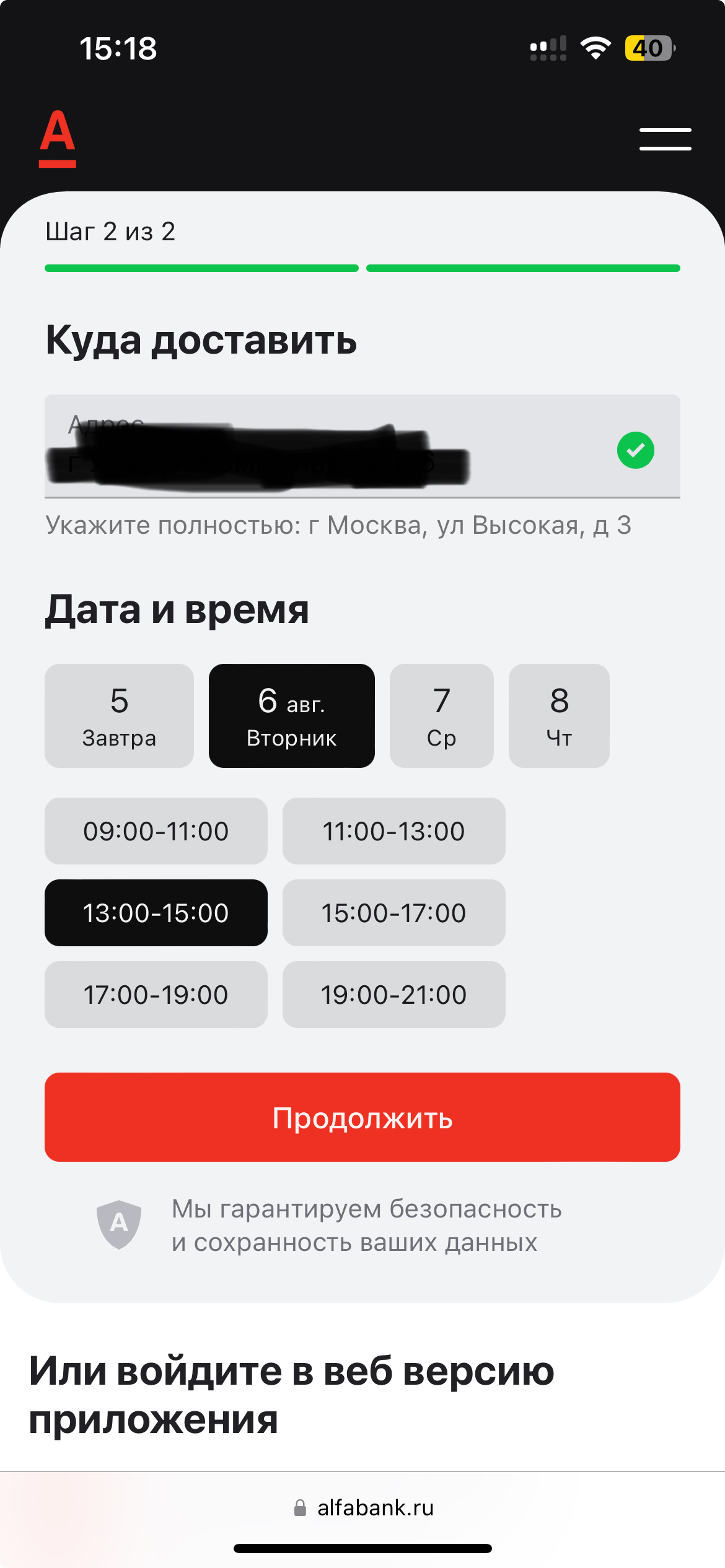This screenshot has width=725, height=1568.
Task: Pick the 11:00-13:00 time slot
Action: pyautogui.click(x=394, y=831)
